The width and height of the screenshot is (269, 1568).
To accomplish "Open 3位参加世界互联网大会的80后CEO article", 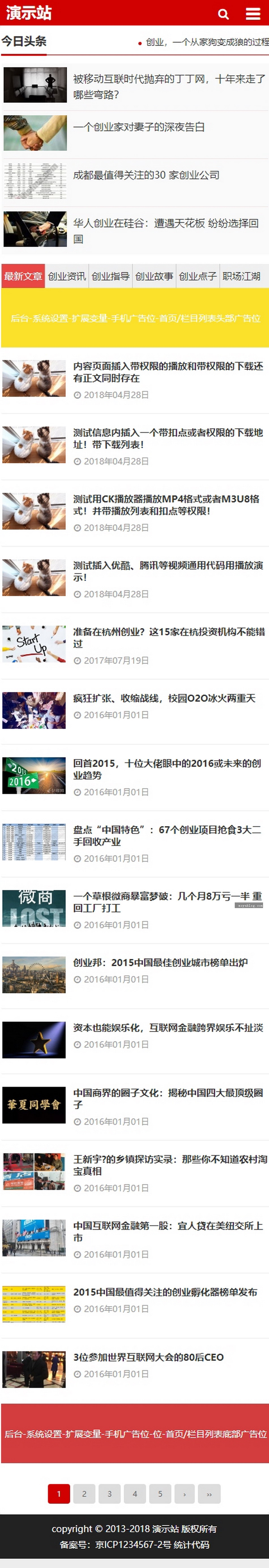I will (x=148, y=1357).
